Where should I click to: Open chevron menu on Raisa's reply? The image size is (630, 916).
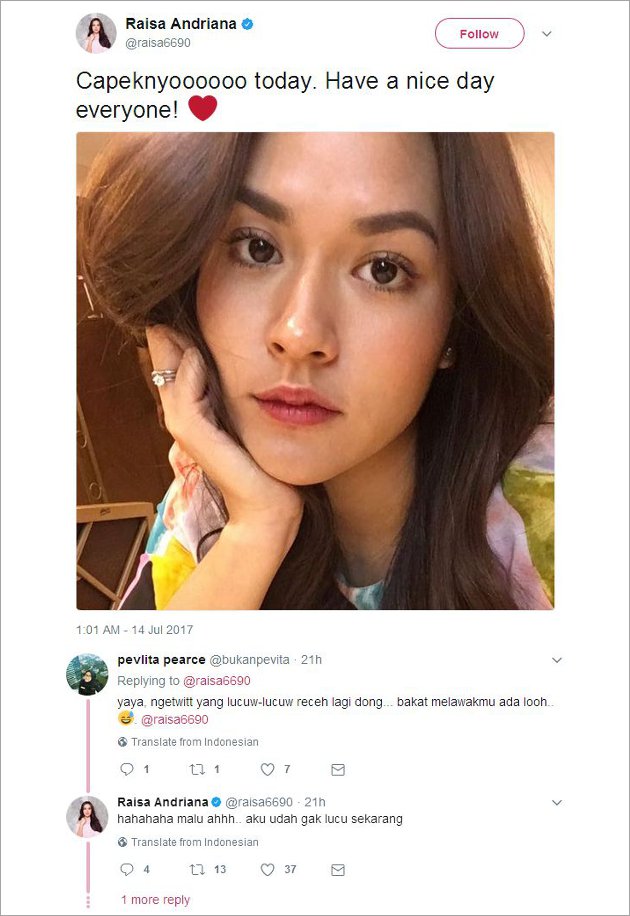pyautogui.click(x=557, y=802)
